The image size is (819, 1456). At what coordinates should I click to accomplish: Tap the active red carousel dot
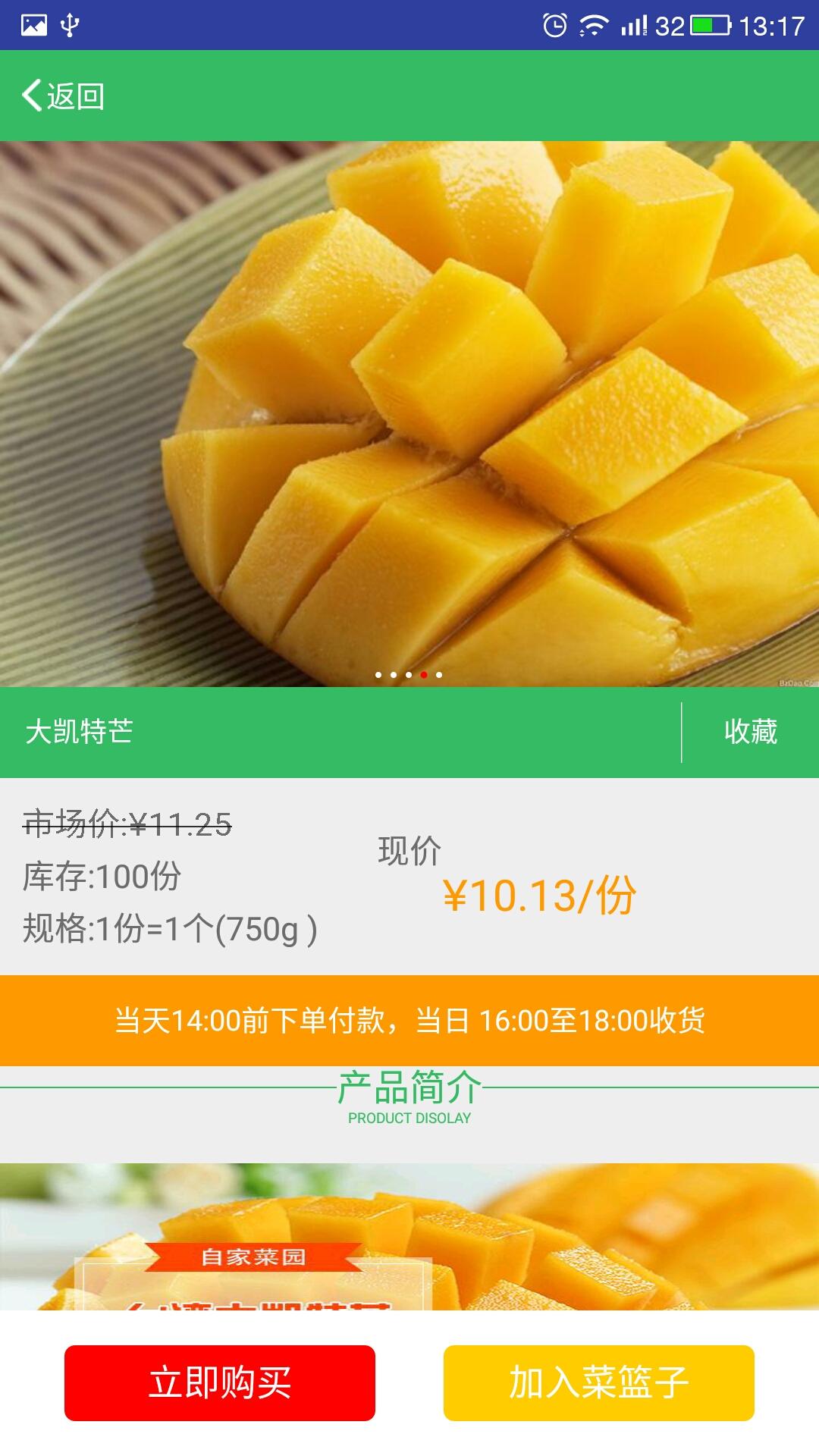coord(425,674)
